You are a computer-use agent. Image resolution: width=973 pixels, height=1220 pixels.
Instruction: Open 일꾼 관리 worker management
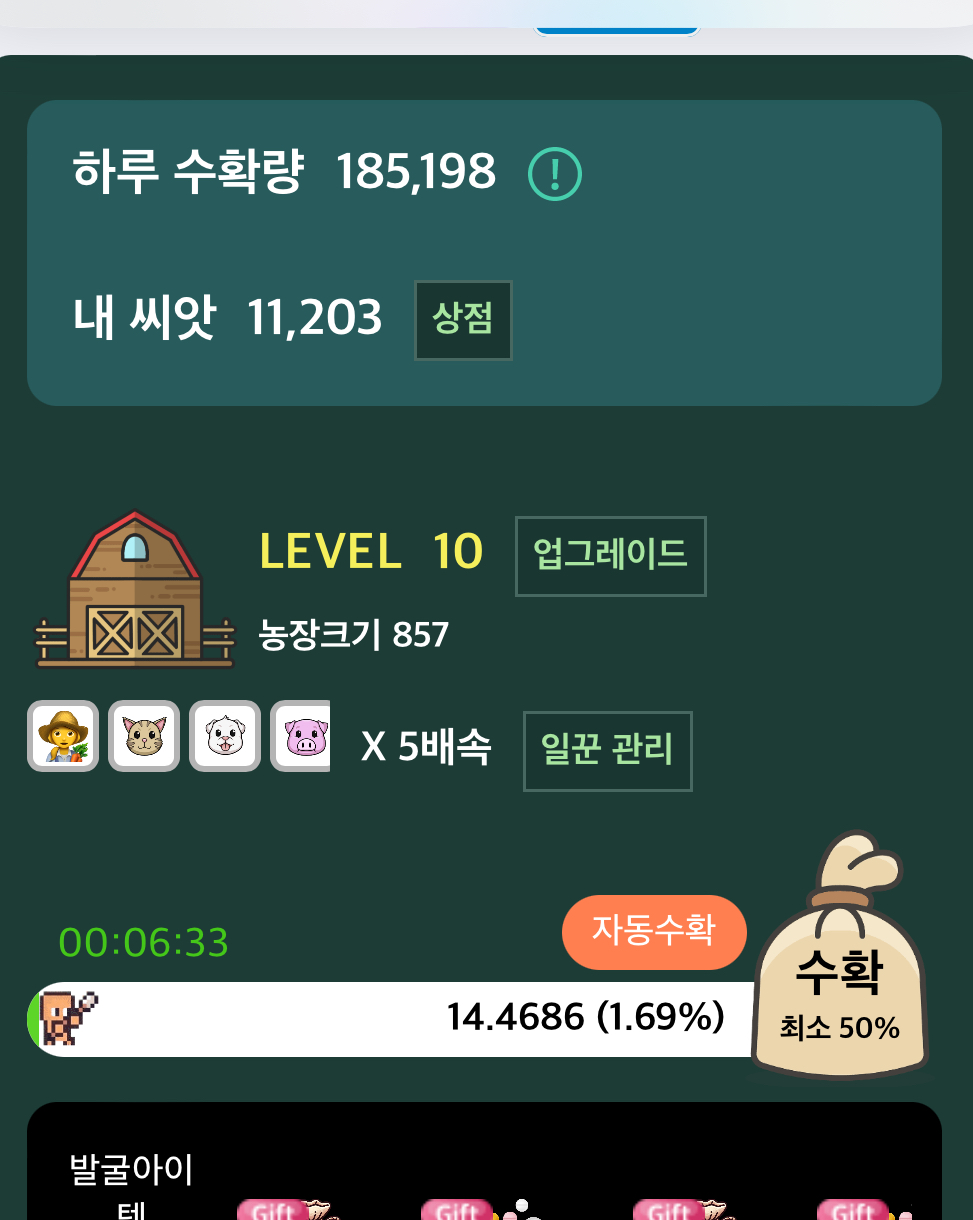click(x=607, y=751)
